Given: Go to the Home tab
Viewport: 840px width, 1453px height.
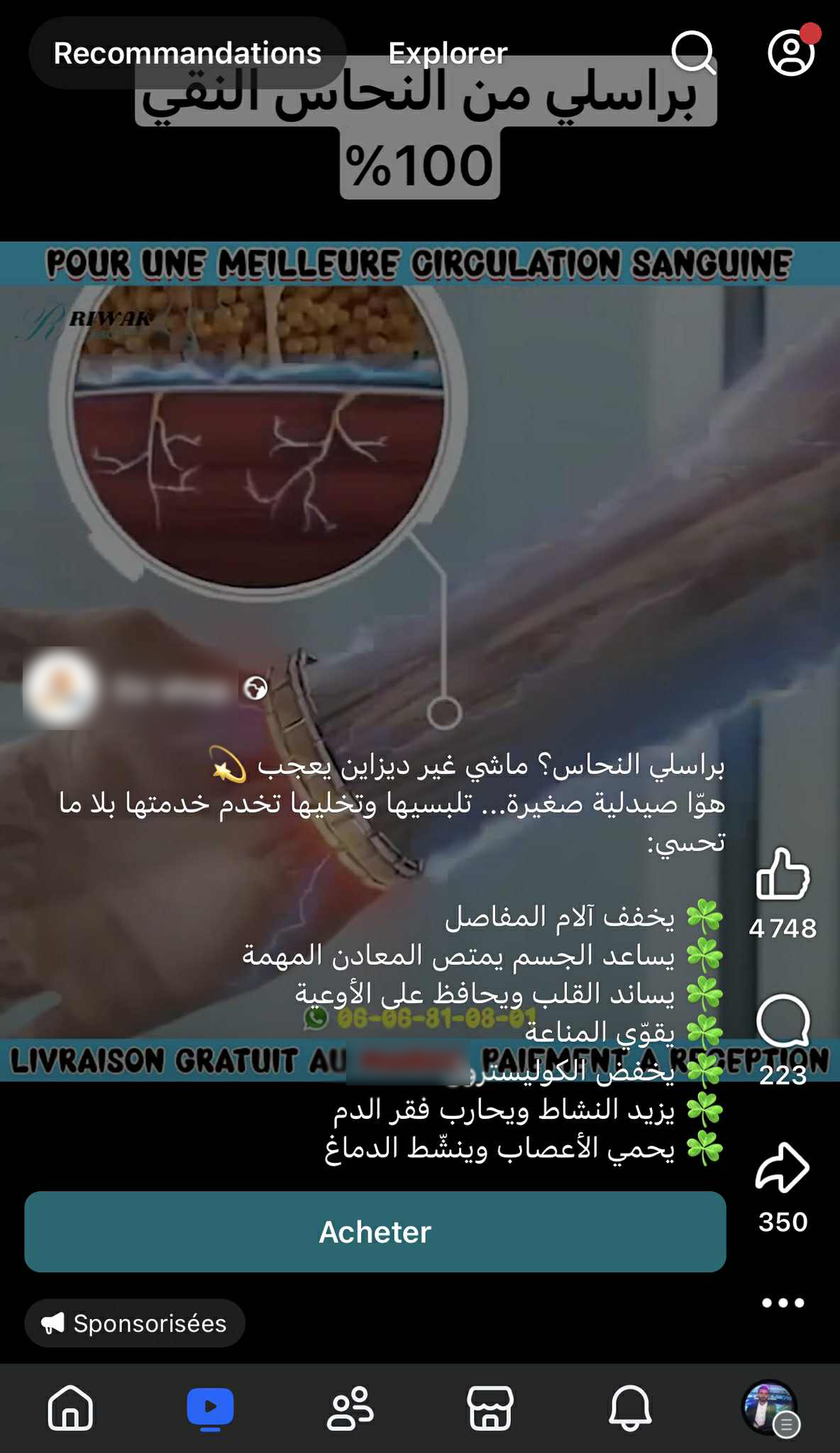Looking at the screenshot, I should [x=70, y=1408].
